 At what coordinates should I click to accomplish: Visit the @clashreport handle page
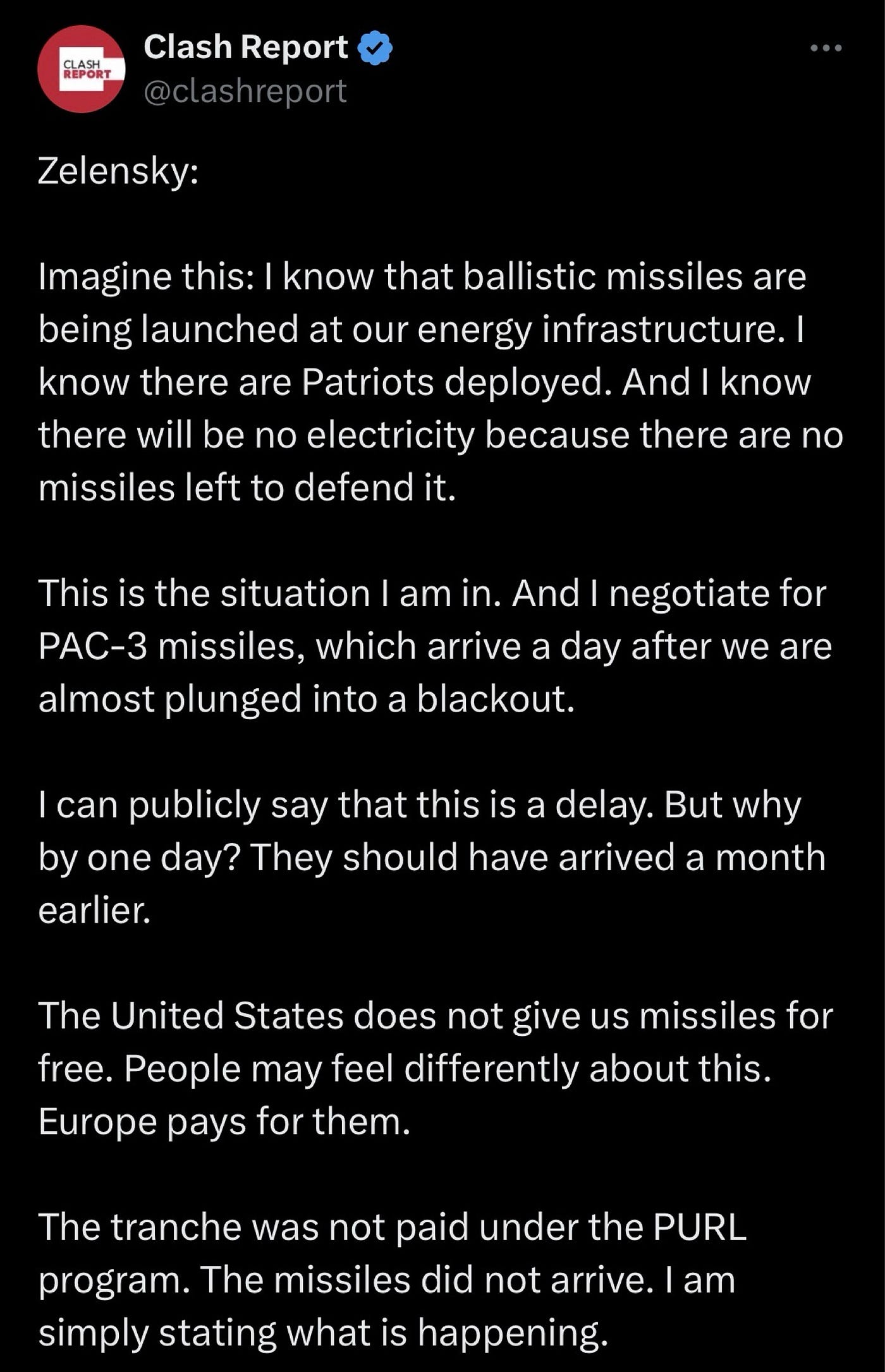pos(245,91)
